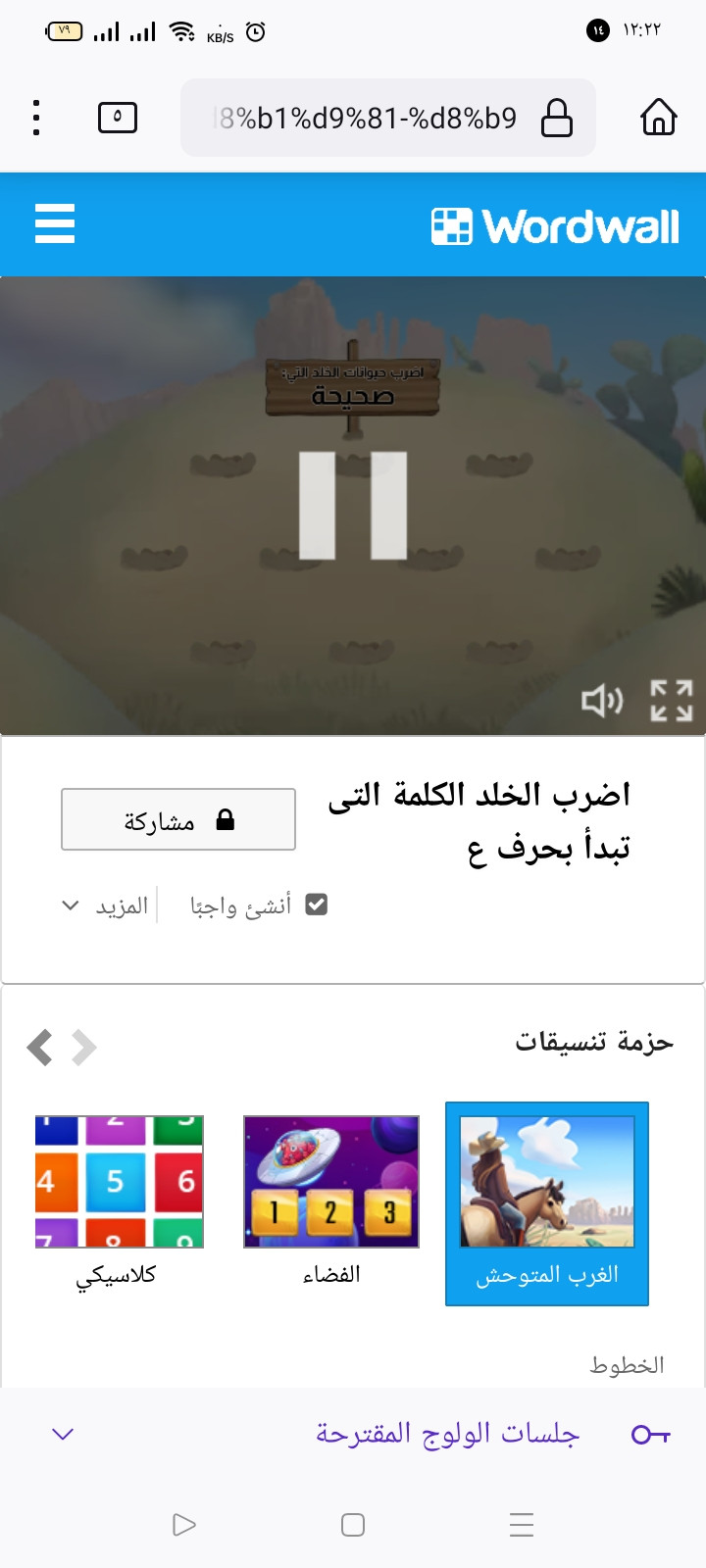Select the الفضاء space theme
This screenshot has height=1568, width=706.
(331, 1200)
